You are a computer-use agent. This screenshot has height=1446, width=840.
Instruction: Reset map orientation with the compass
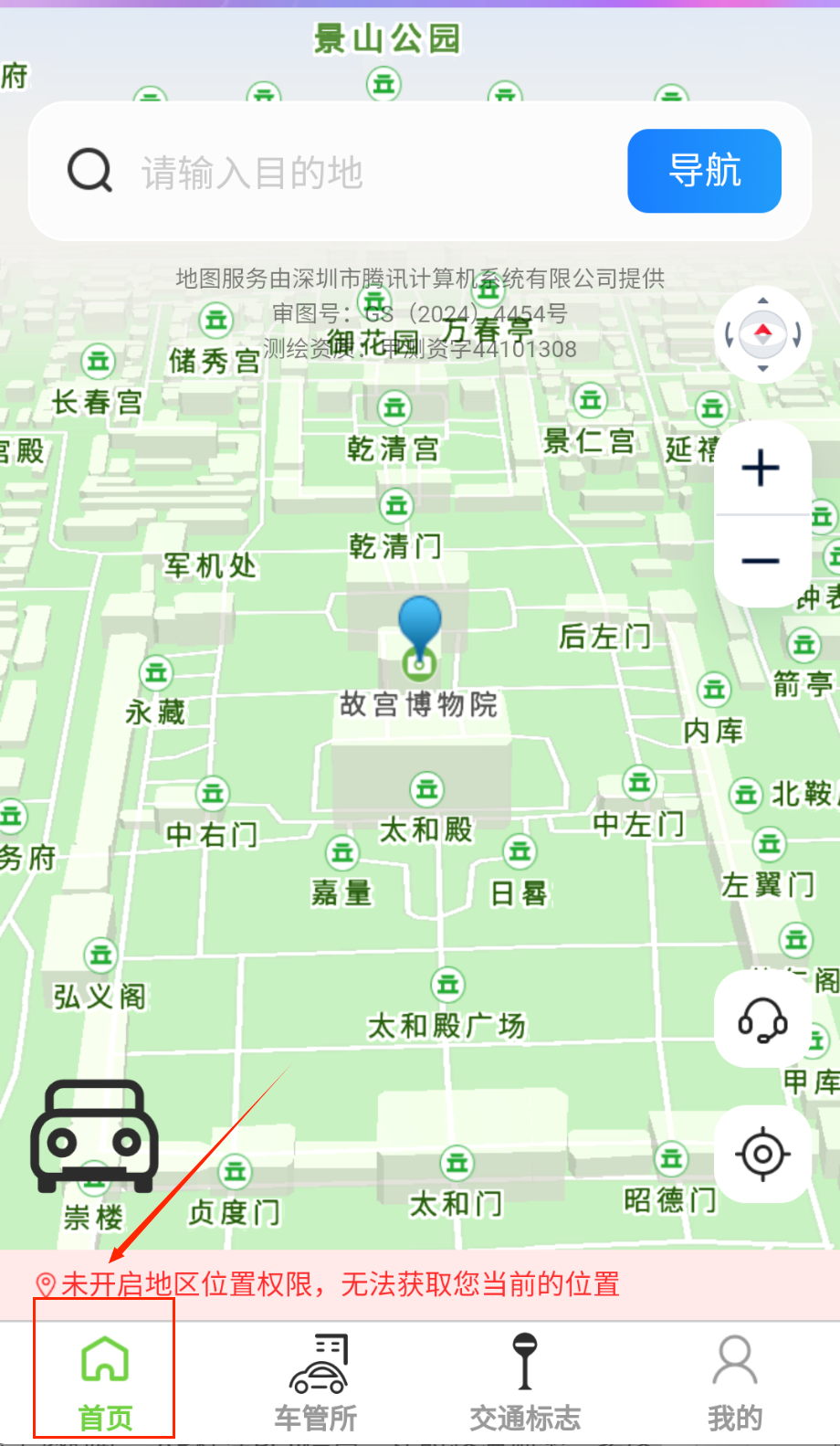pos(763,334)
